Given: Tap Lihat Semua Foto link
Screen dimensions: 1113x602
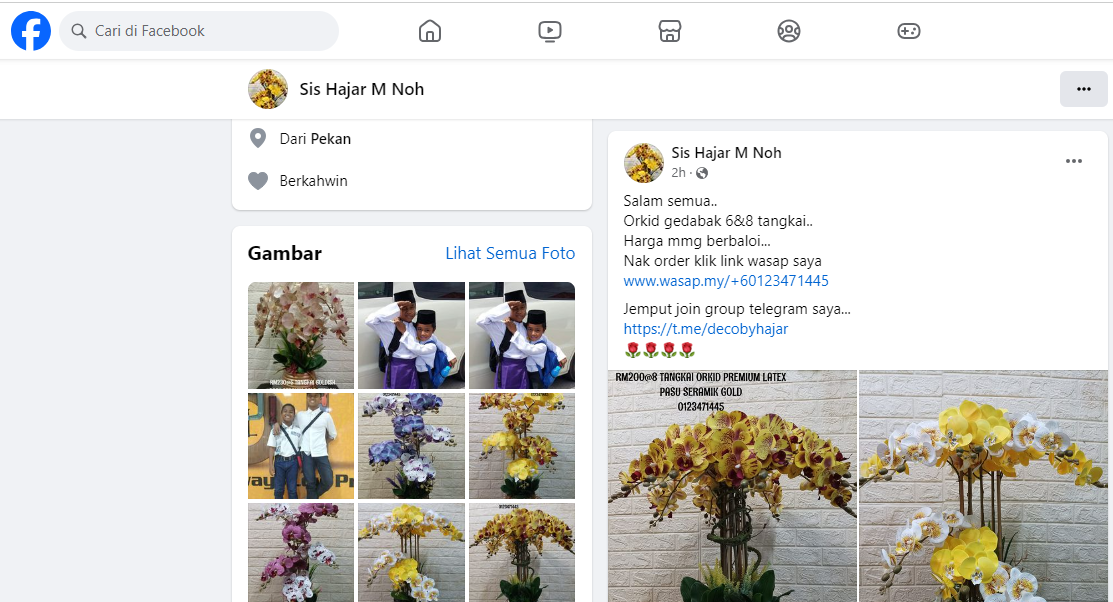Looking at the screenshot, I should point(510,253).
